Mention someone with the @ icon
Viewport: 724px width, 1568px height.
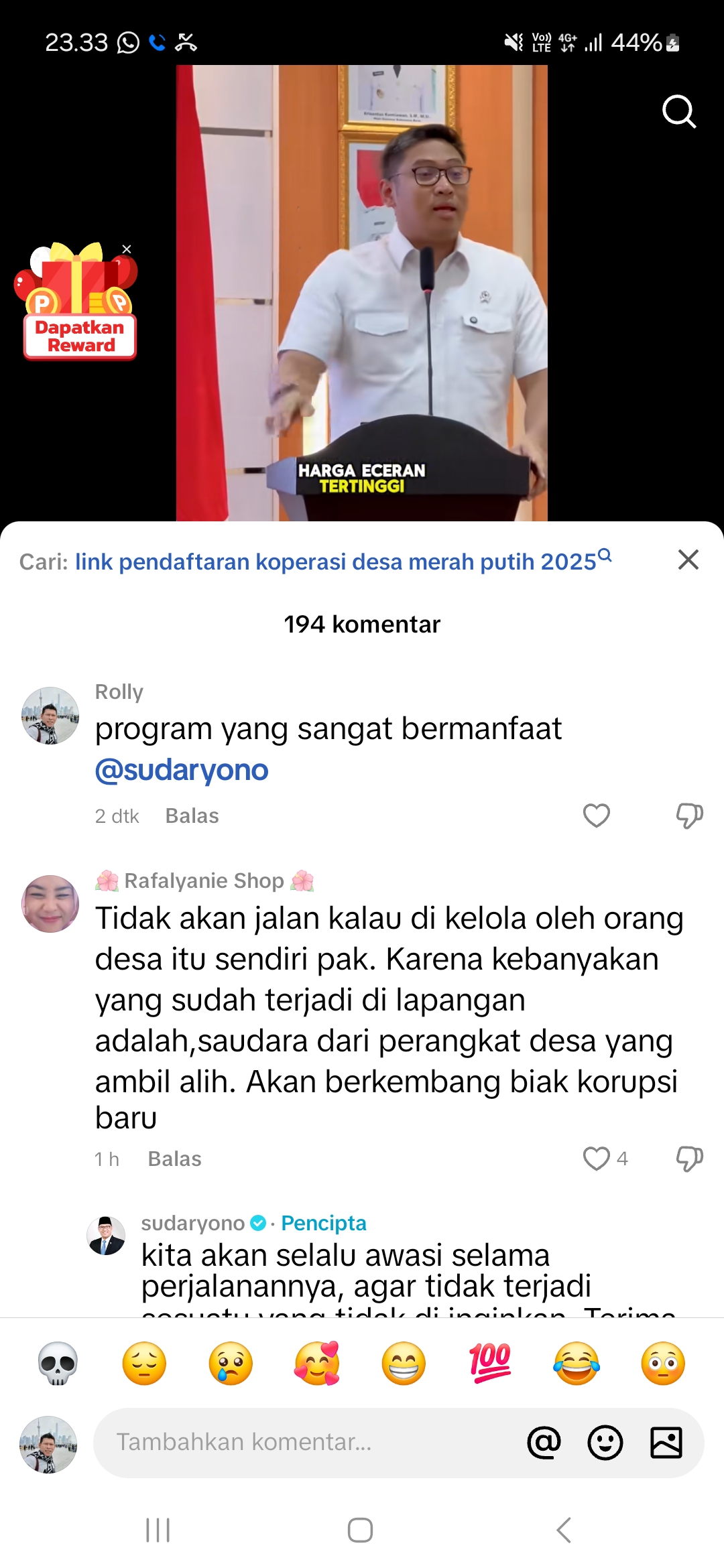544,1442
